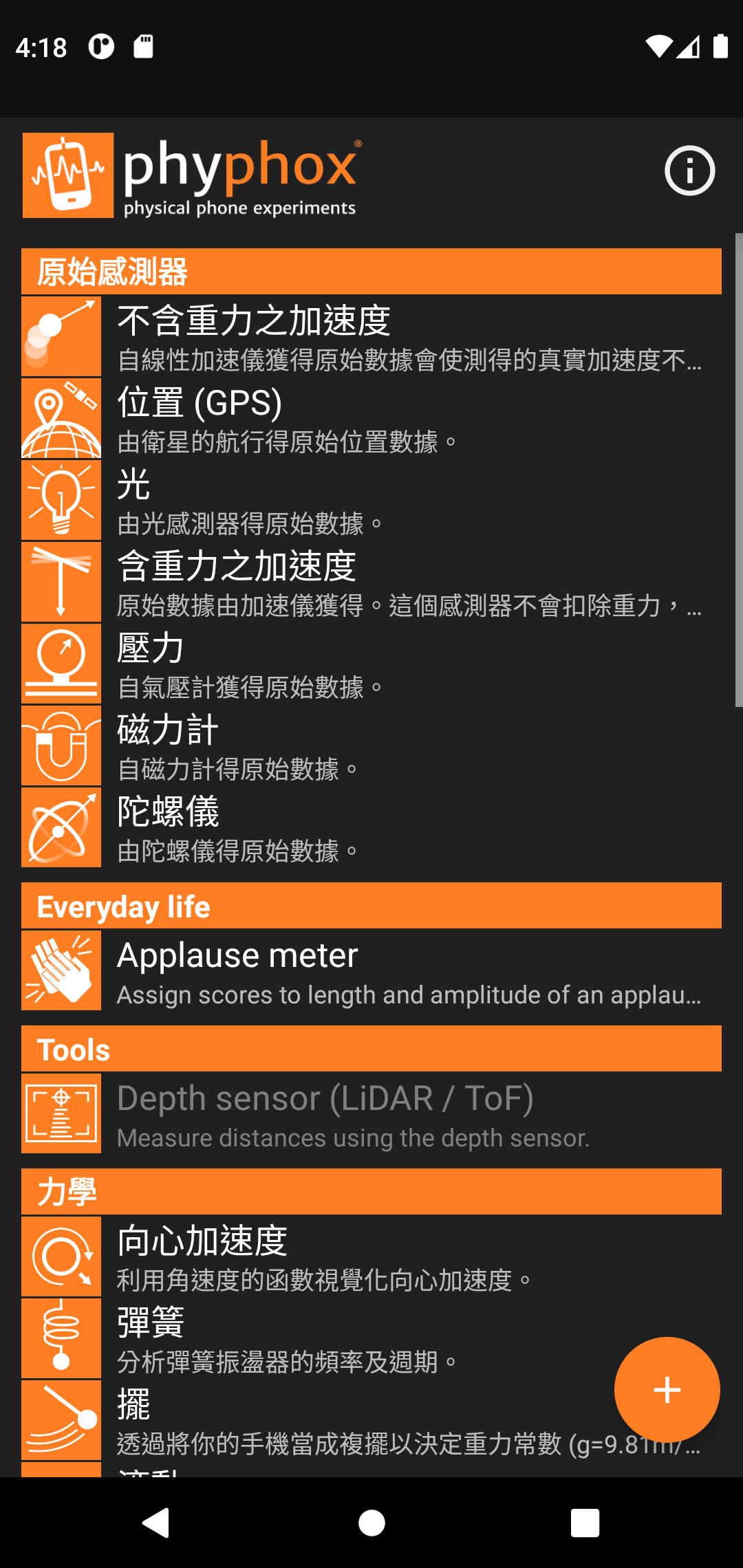Tap the Depth sensor (LiDAR / ToF) row

click(x=371, y=1113)
